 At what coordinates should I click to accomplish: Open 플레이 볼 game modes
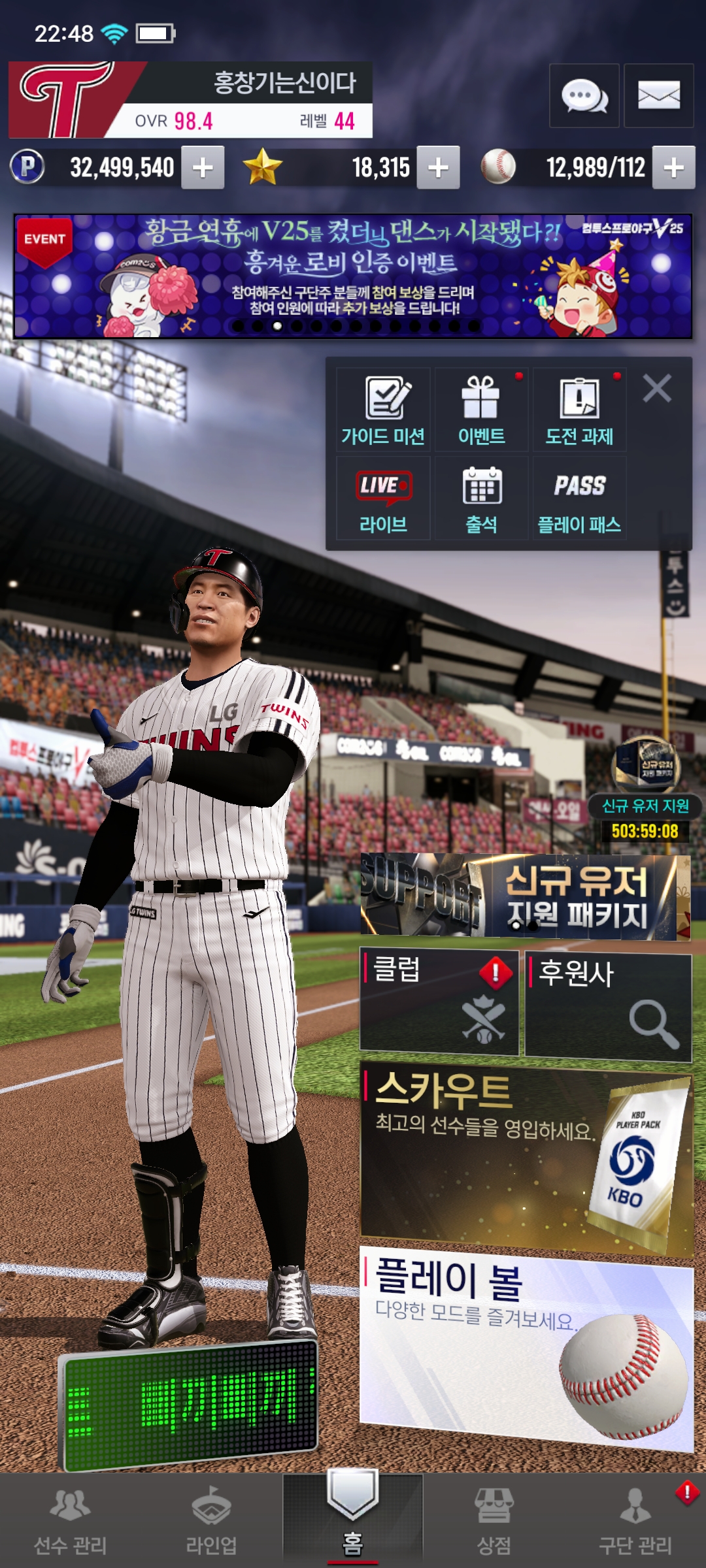(526, 1349)
